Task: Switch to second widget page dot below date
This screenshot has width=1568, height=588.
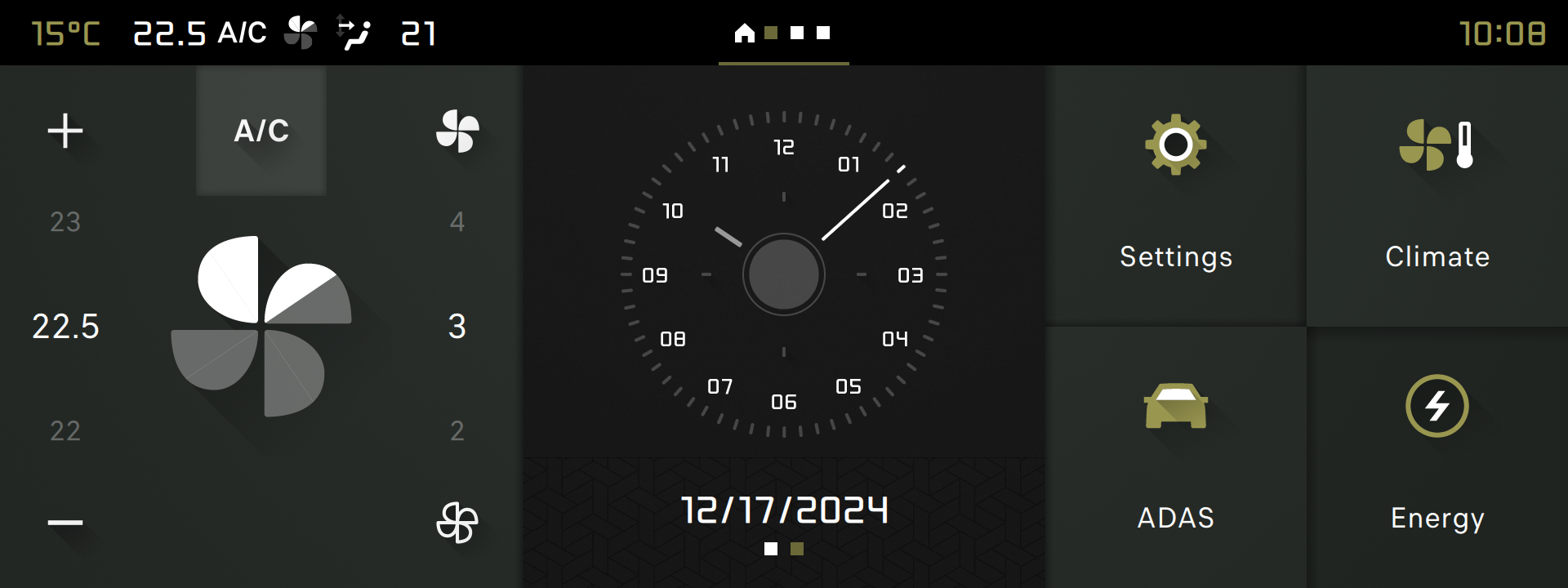Action: (x=797, y=549)
